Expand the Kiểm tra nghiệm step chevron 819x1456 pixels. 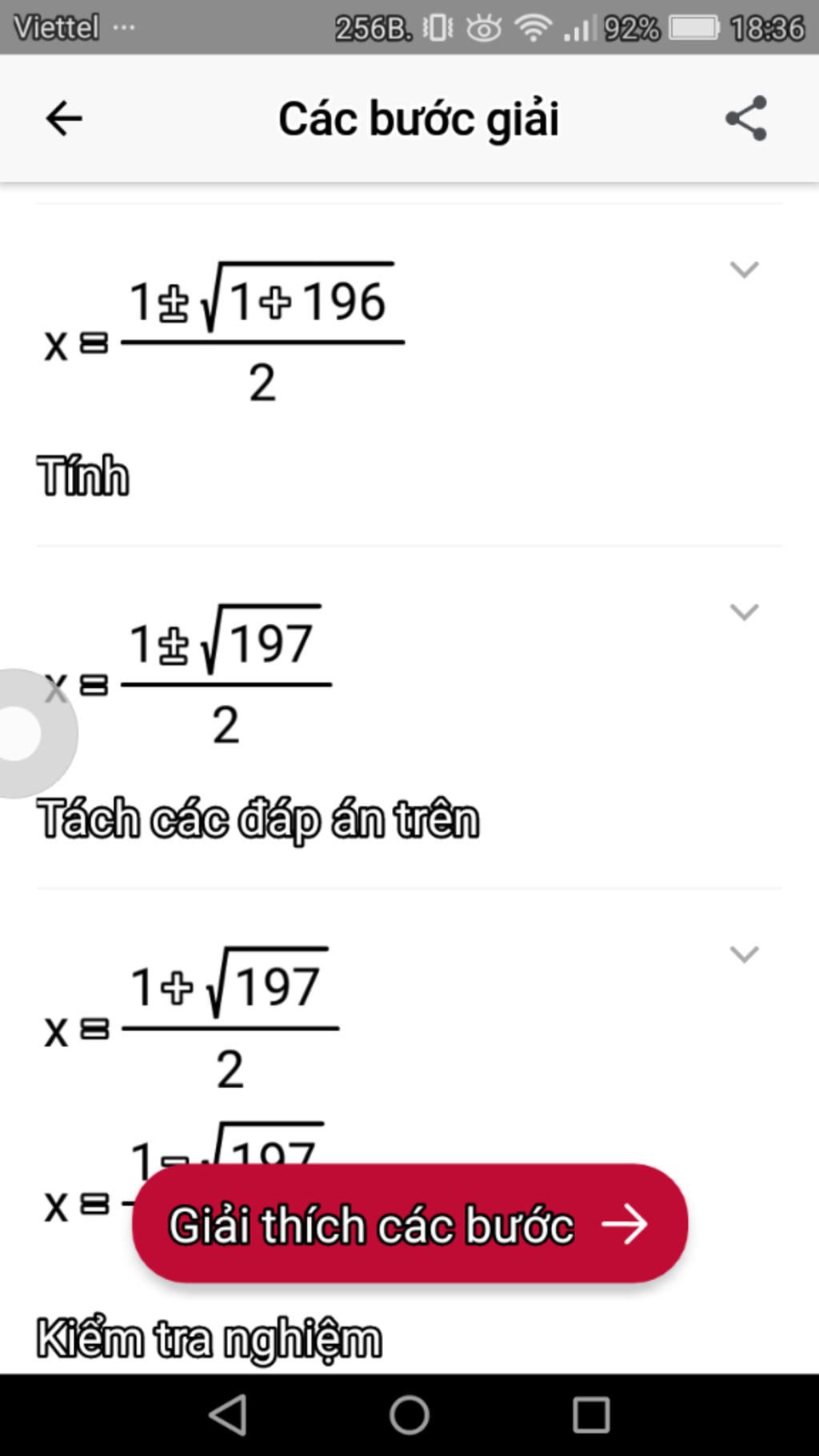tap(744, 954)
